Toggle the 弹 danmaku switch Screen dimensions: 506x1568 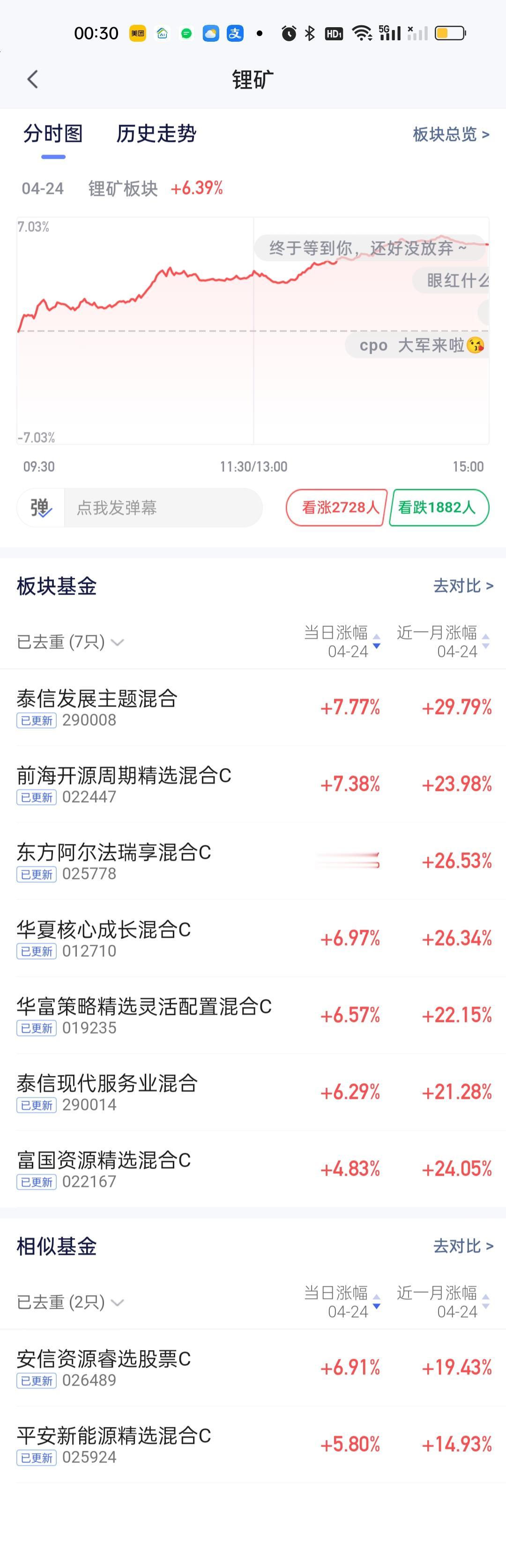(41, 508)
